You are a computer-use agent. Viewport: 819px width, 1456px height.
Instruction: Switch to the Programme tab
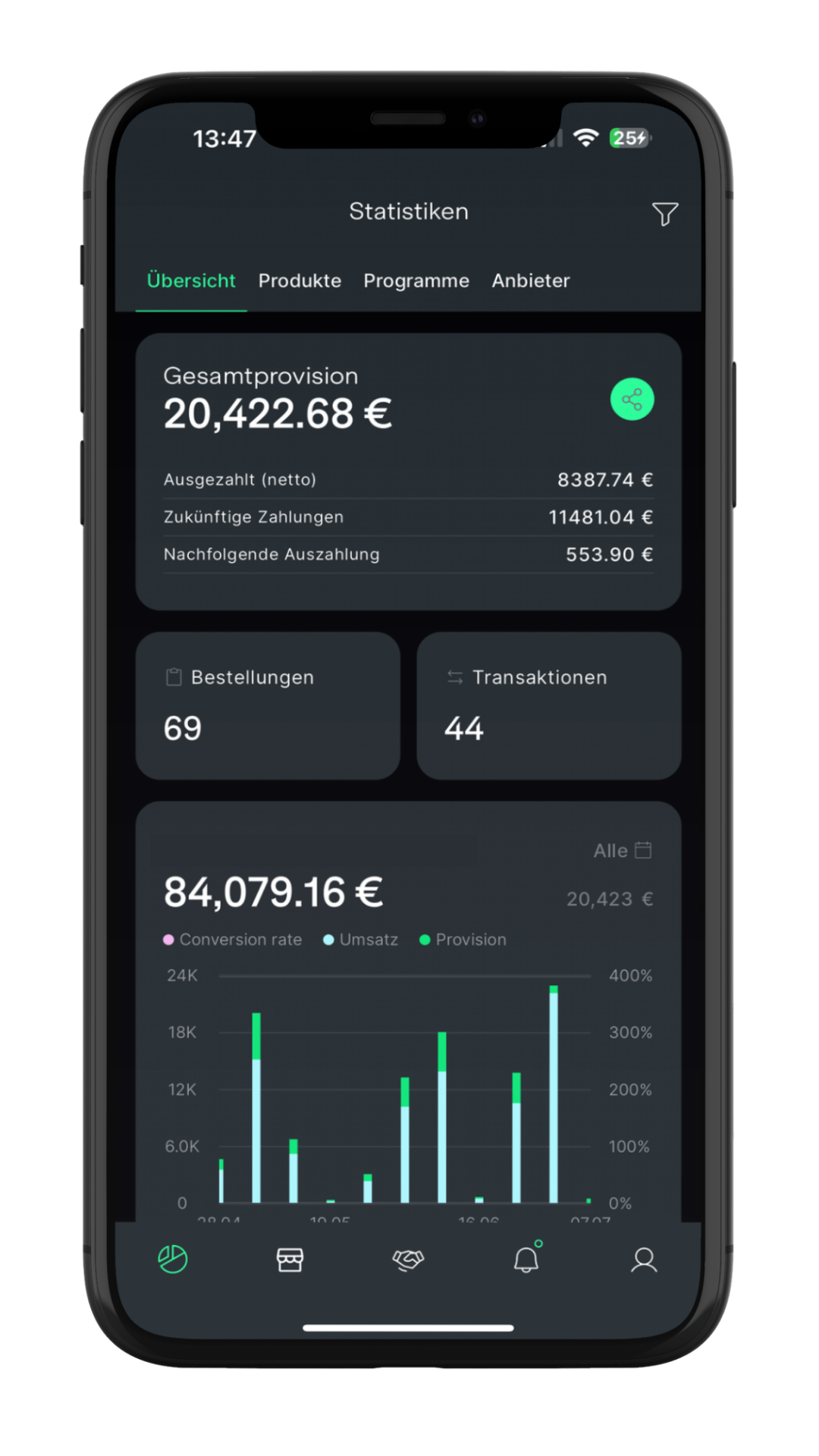tap(416, 281)
